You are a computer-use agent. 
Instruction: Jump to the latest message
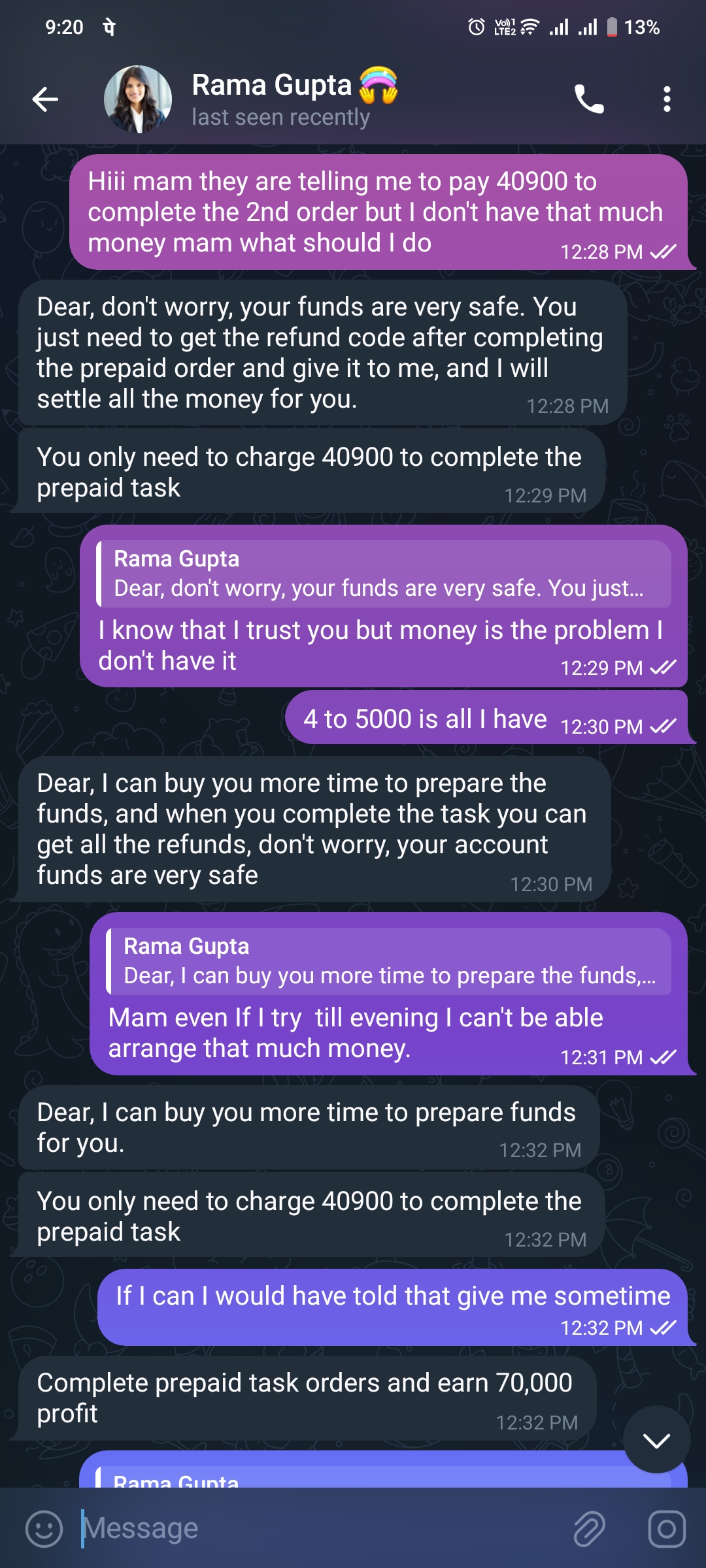656,1439
